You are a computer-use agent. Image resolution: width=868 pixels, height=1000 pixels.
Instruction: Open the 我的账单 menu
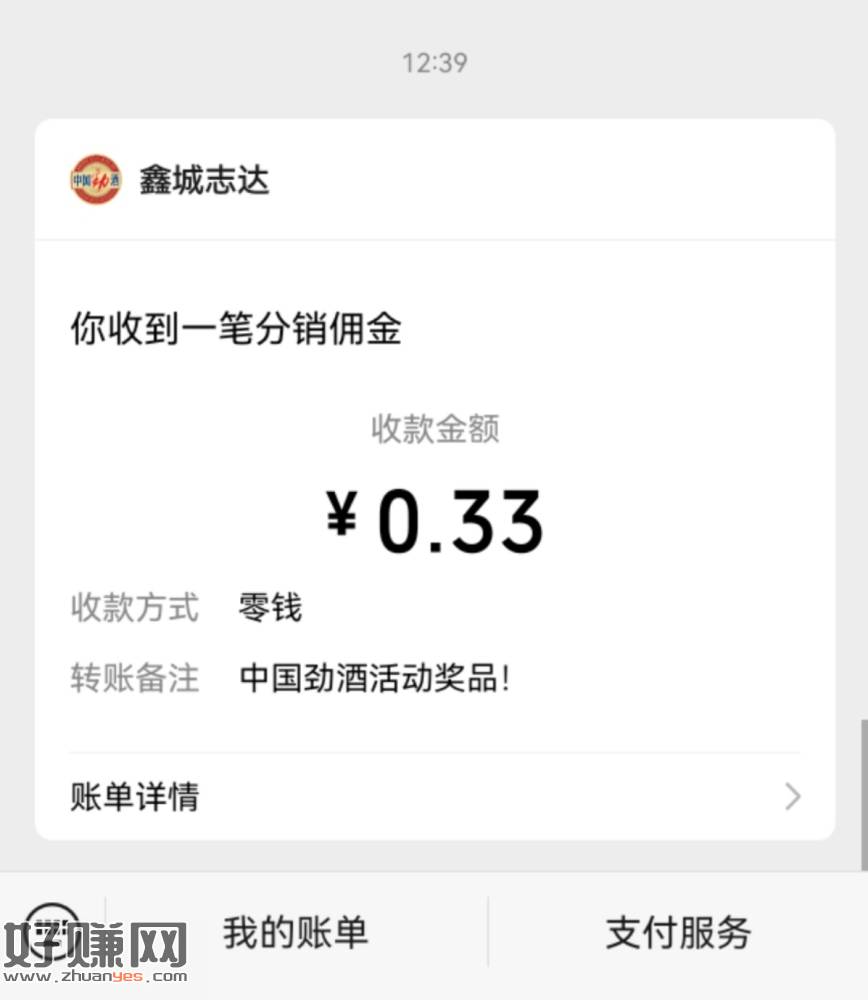pos(295,932)
